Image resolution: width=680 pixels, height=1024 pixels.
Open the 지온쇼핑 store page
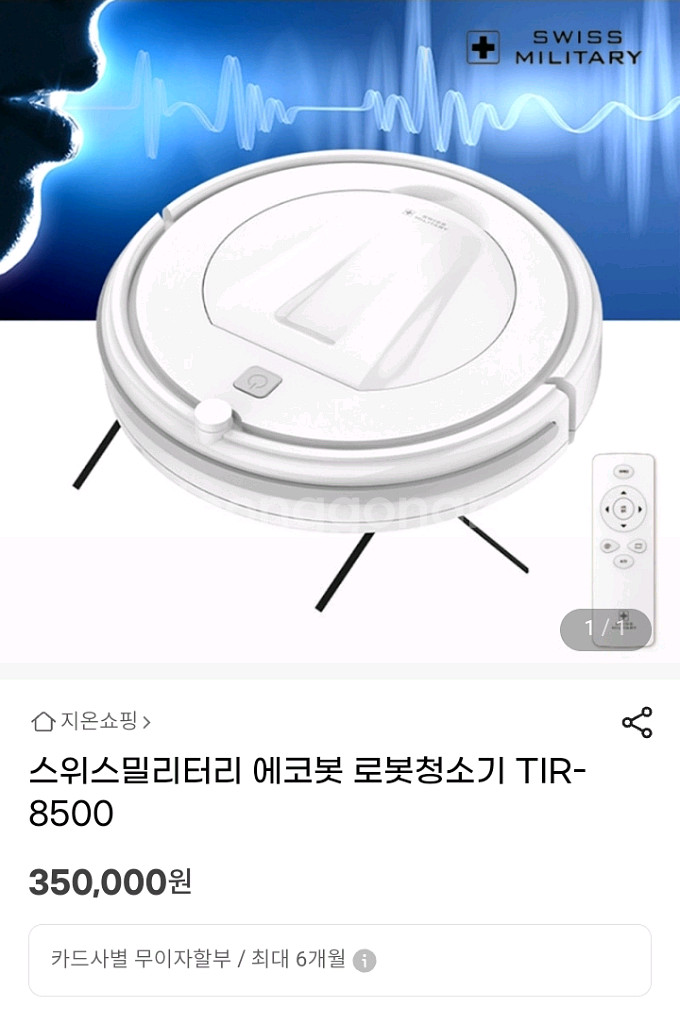pyautogui.click(x=92, y=721)
